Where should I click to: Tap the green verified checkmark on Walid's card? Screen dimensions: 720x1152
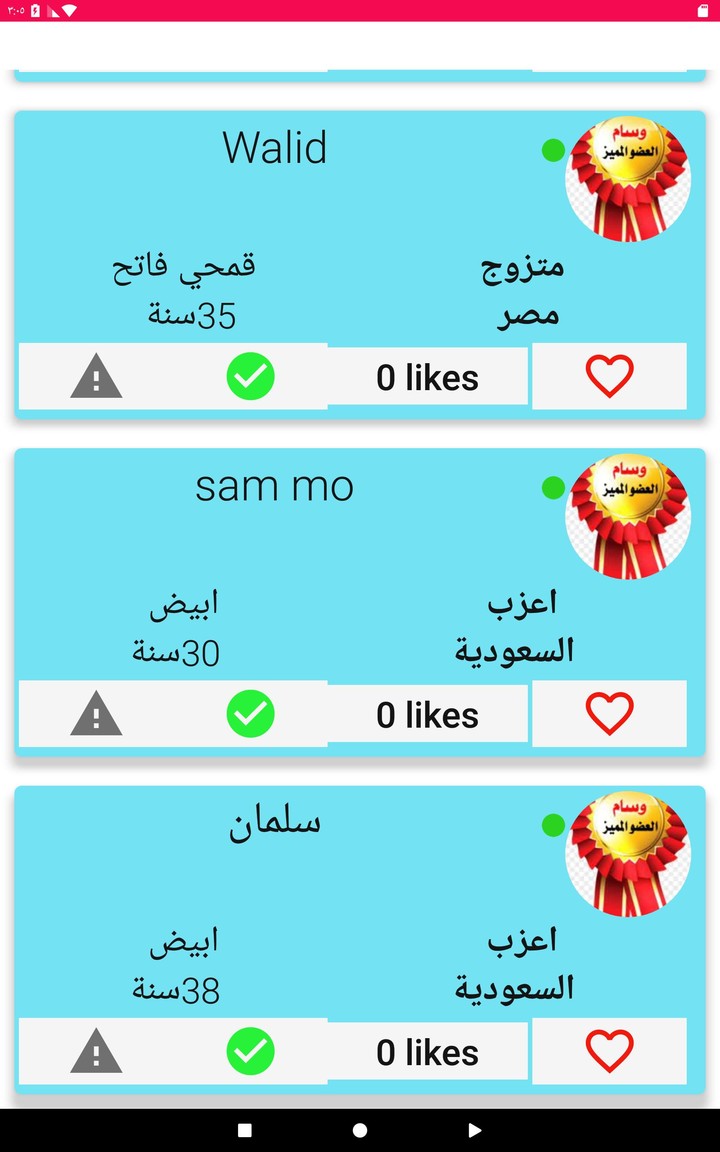tap(251, 376)
